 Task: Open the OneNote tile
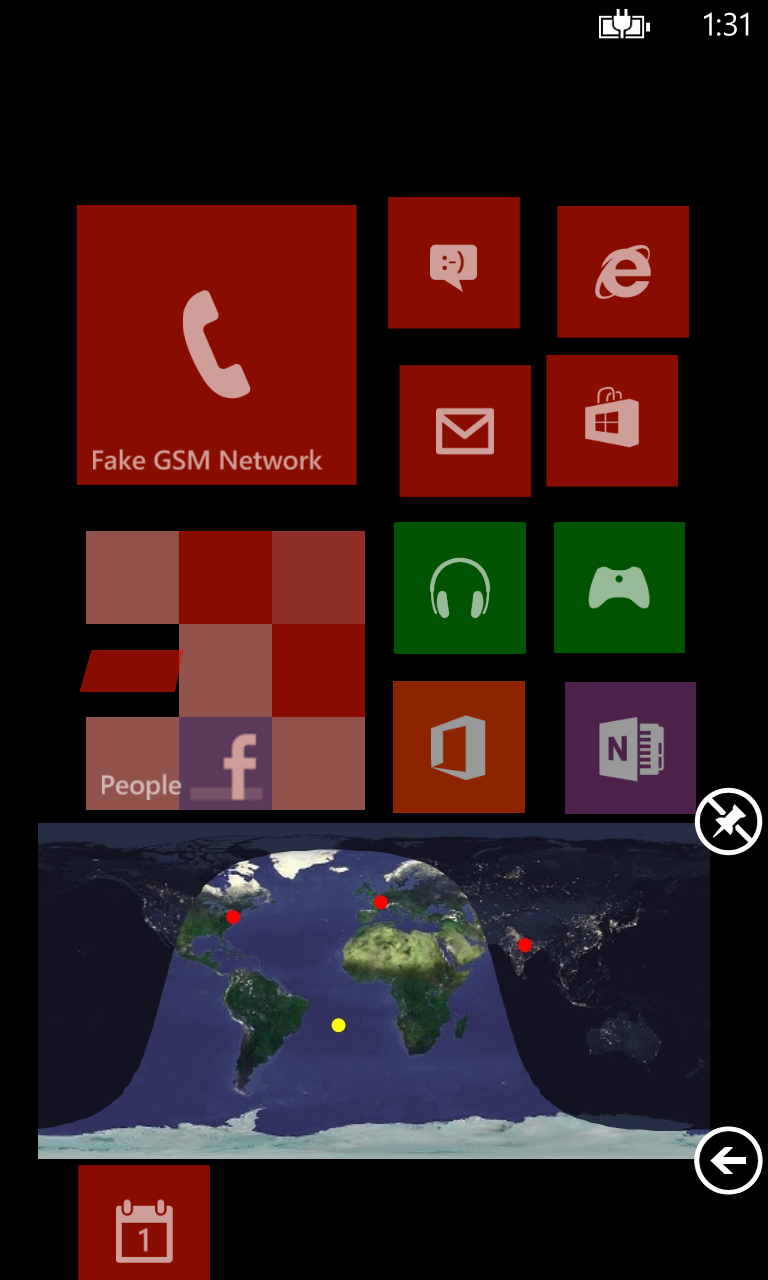(630, 748)
